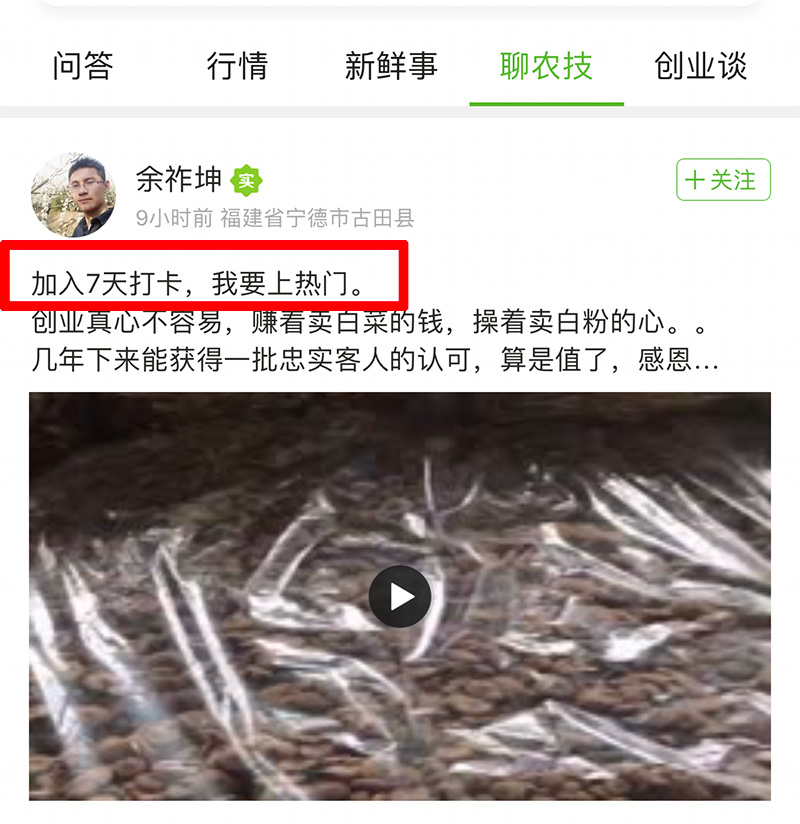Open the 新鲜事 tab

click(x=391, y=66)
